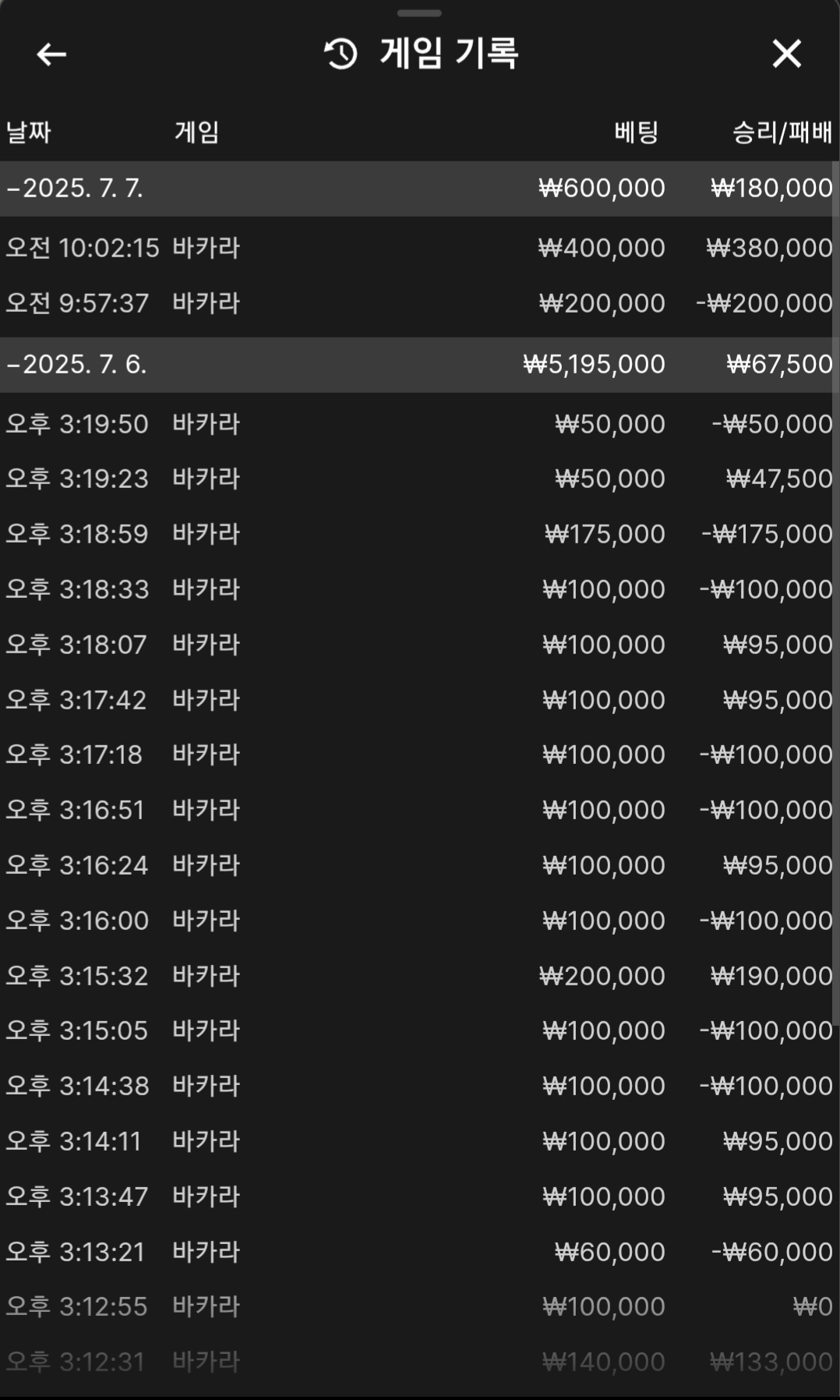Viewport: 840px width, 1400px height.
Task: Collapse the 2025. 7. 6. date group
Action: pyautogui.click(x=419, y=365)
